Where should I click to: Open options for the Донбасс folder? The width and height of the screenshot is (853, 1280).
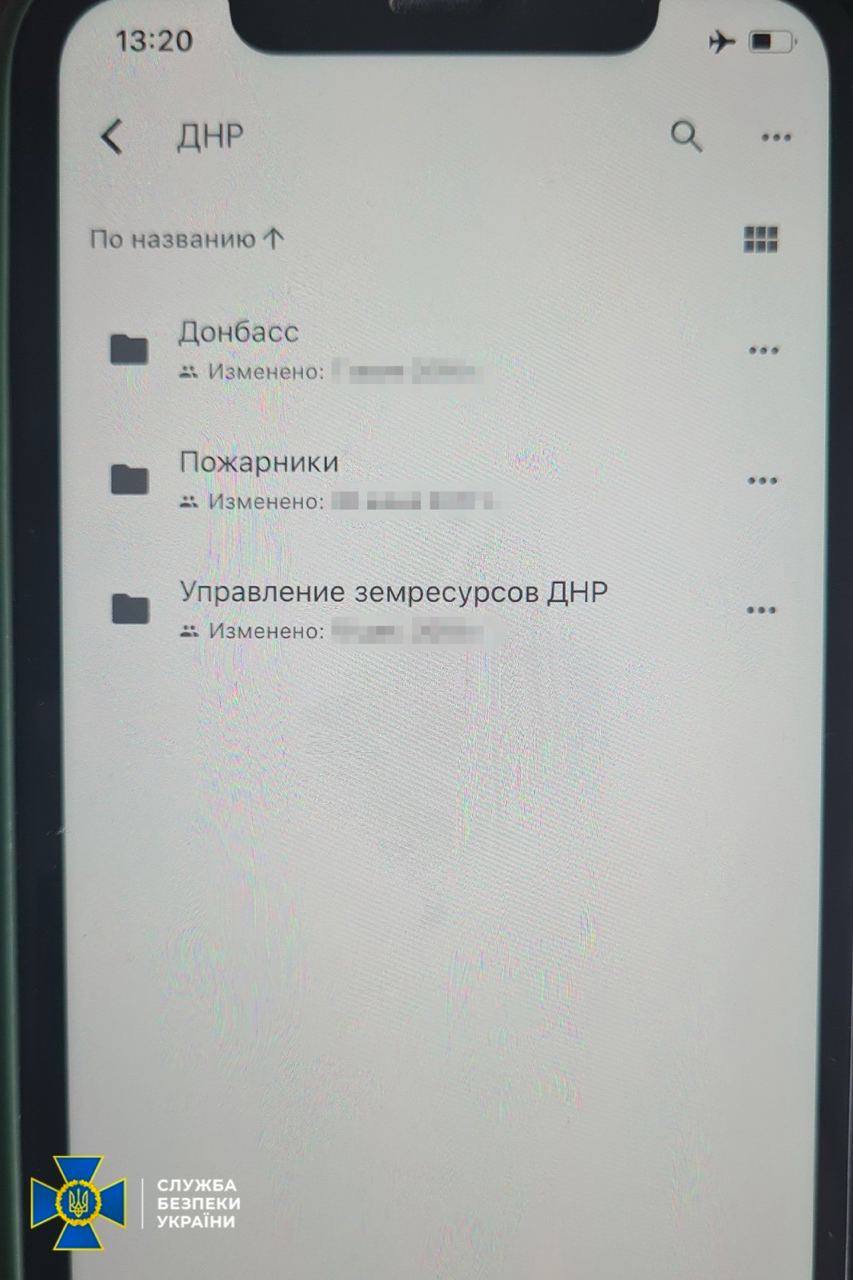tap(763, 350)
